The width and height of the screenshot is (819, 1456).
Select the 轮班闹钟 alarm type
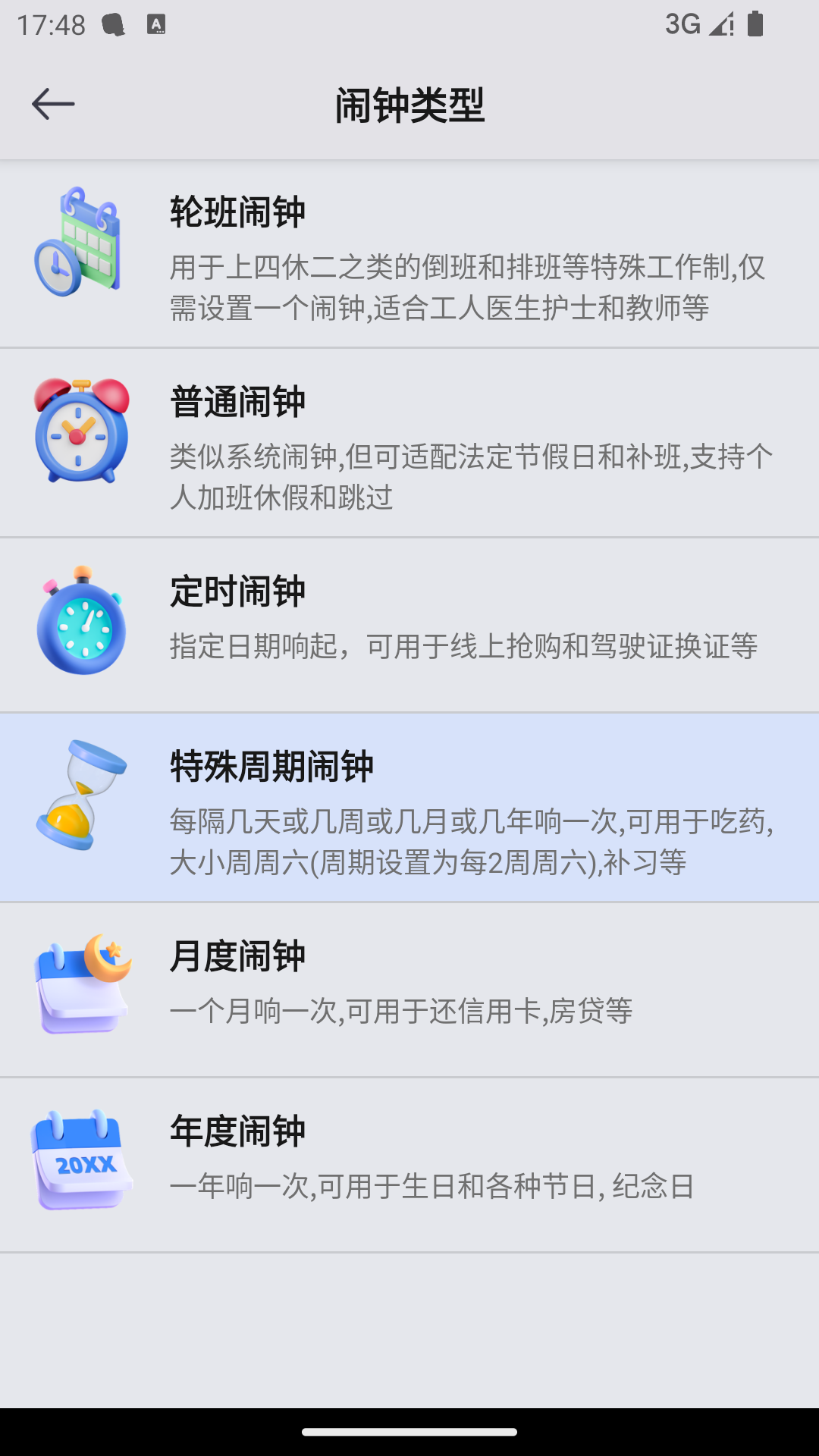pyautogui.click(x=409, y=255)
